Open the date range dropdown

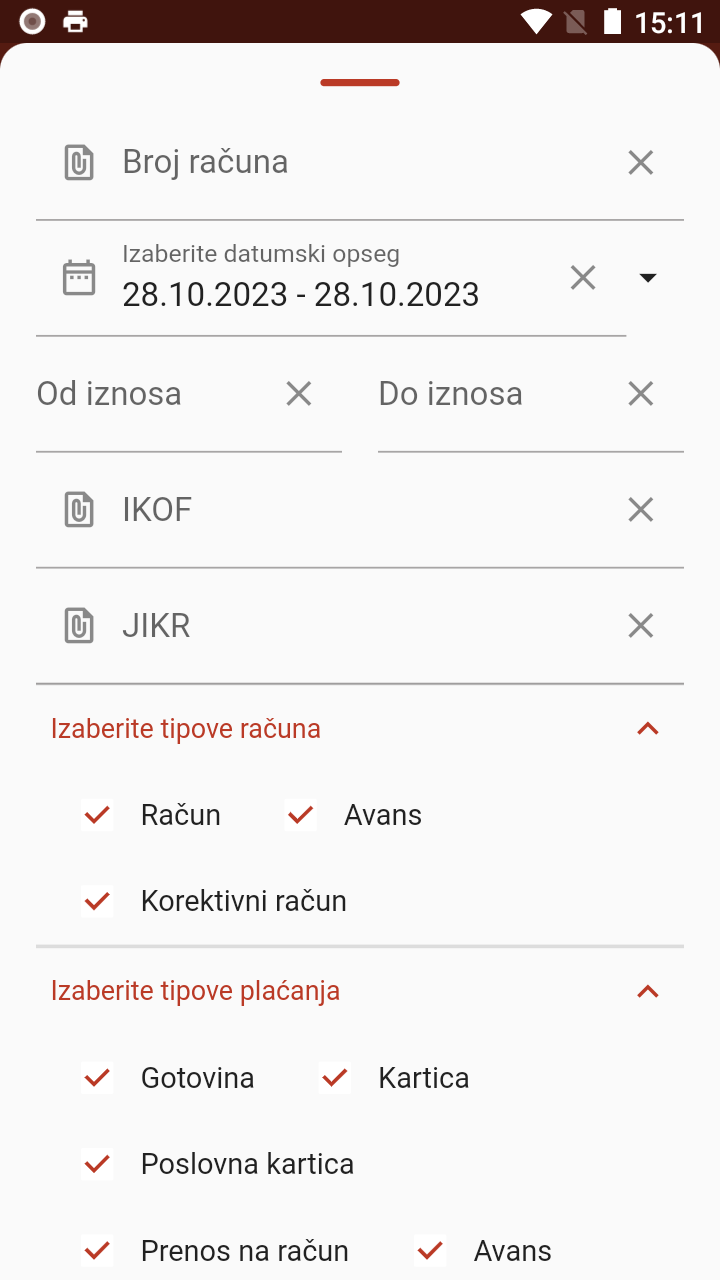[648, 277]
